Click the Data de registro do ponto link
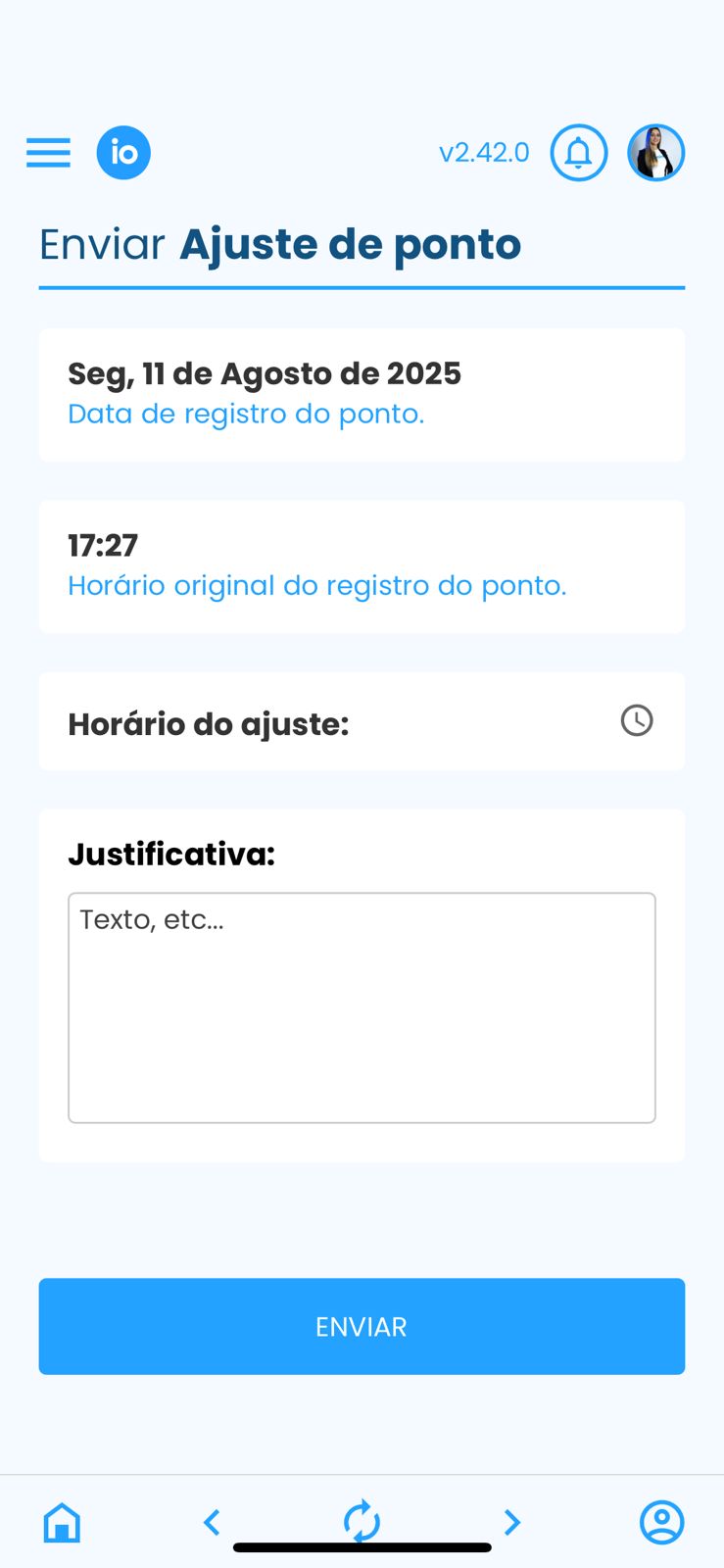 246,414
